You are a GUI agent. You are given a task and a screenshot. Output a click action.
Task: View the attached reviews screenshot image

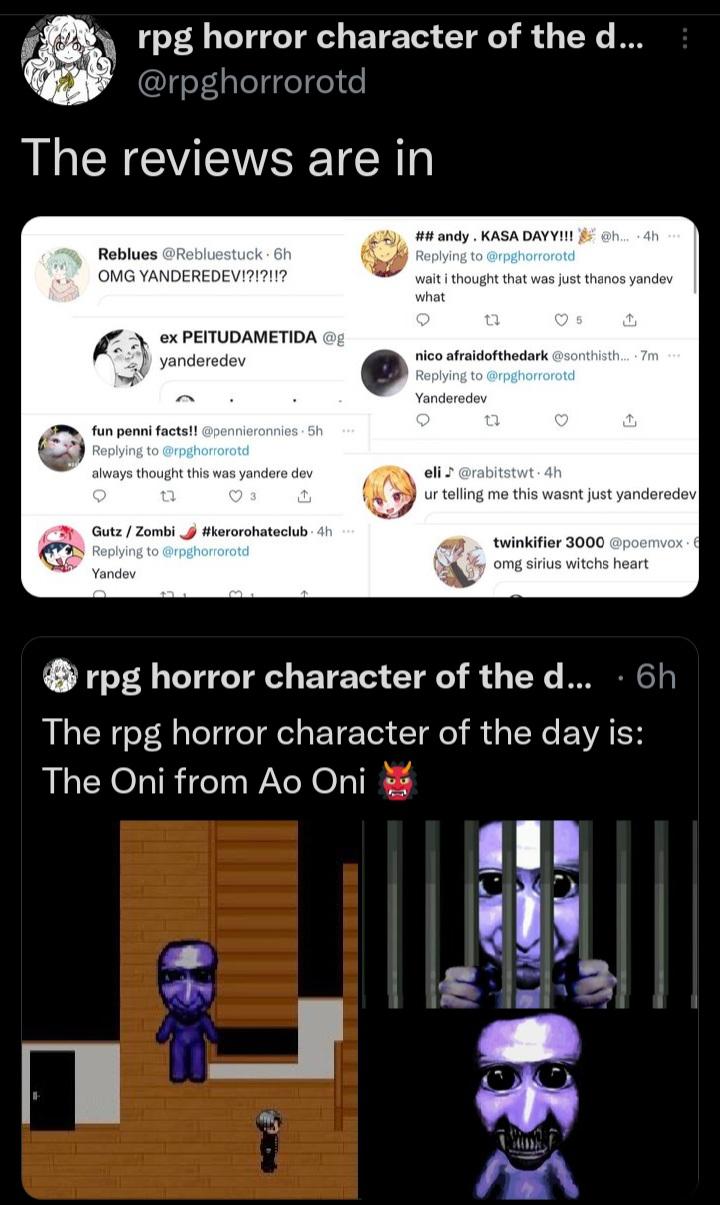(x=360, y=406)
